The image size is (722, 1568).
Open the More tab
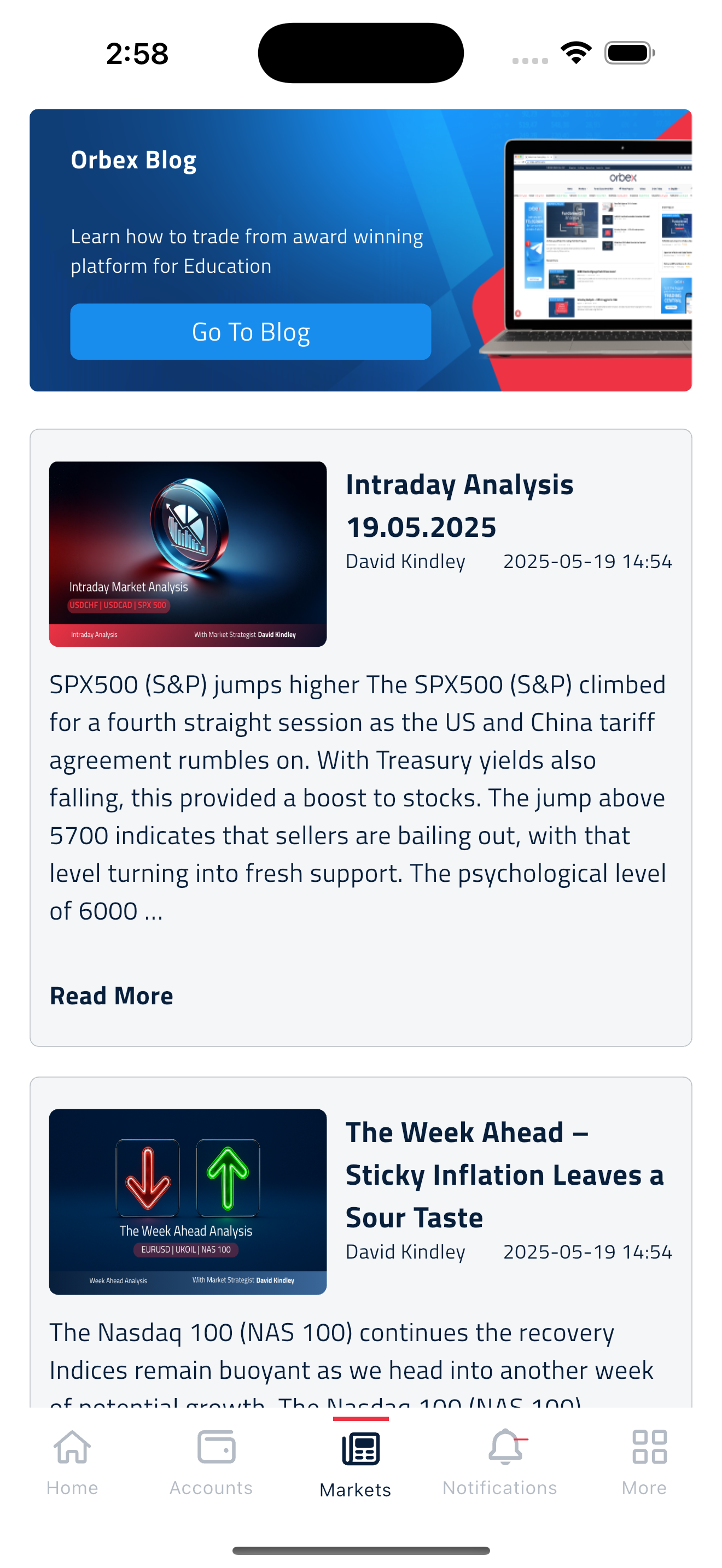click(644, 1462)
